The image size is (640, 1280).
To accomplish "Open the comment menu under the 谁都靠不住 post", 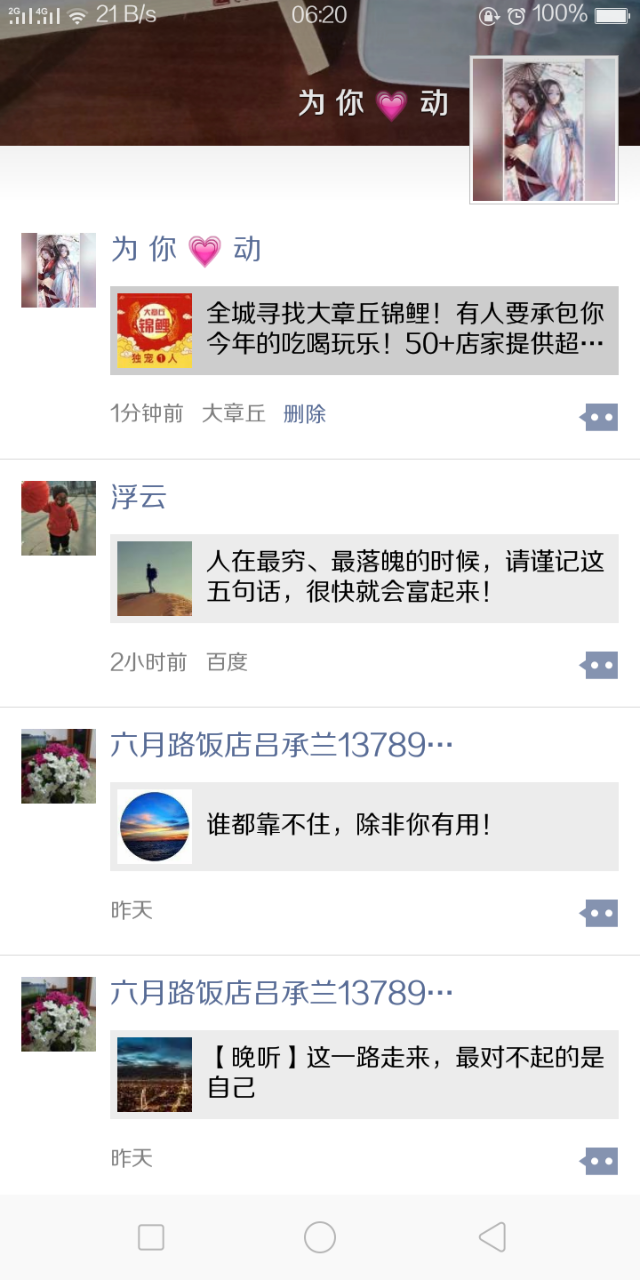I will click(600, 913).
